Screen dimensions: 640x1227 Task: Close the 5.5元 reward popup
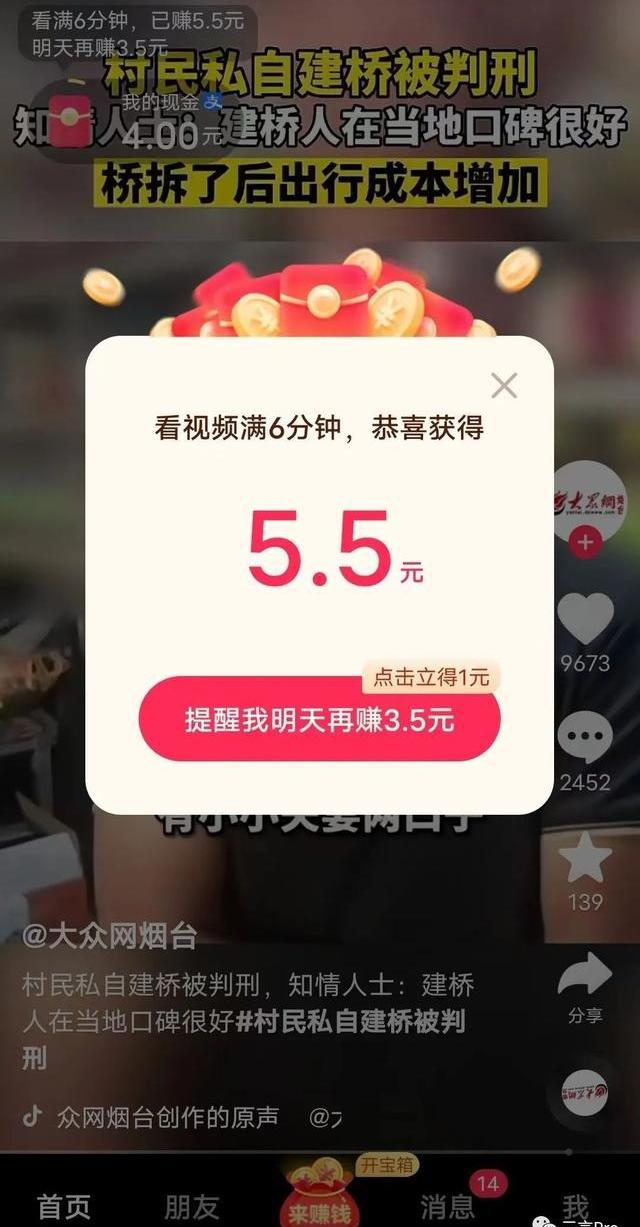[504, 385]
